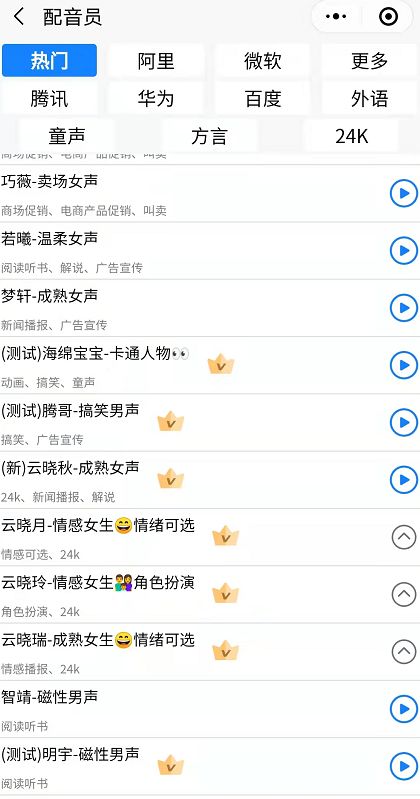Image resolution: width=420 pixels, height=799 pixels.
Task: Go back from the 配音员 page
Action: pyautogui.click(x=19, y=17)
